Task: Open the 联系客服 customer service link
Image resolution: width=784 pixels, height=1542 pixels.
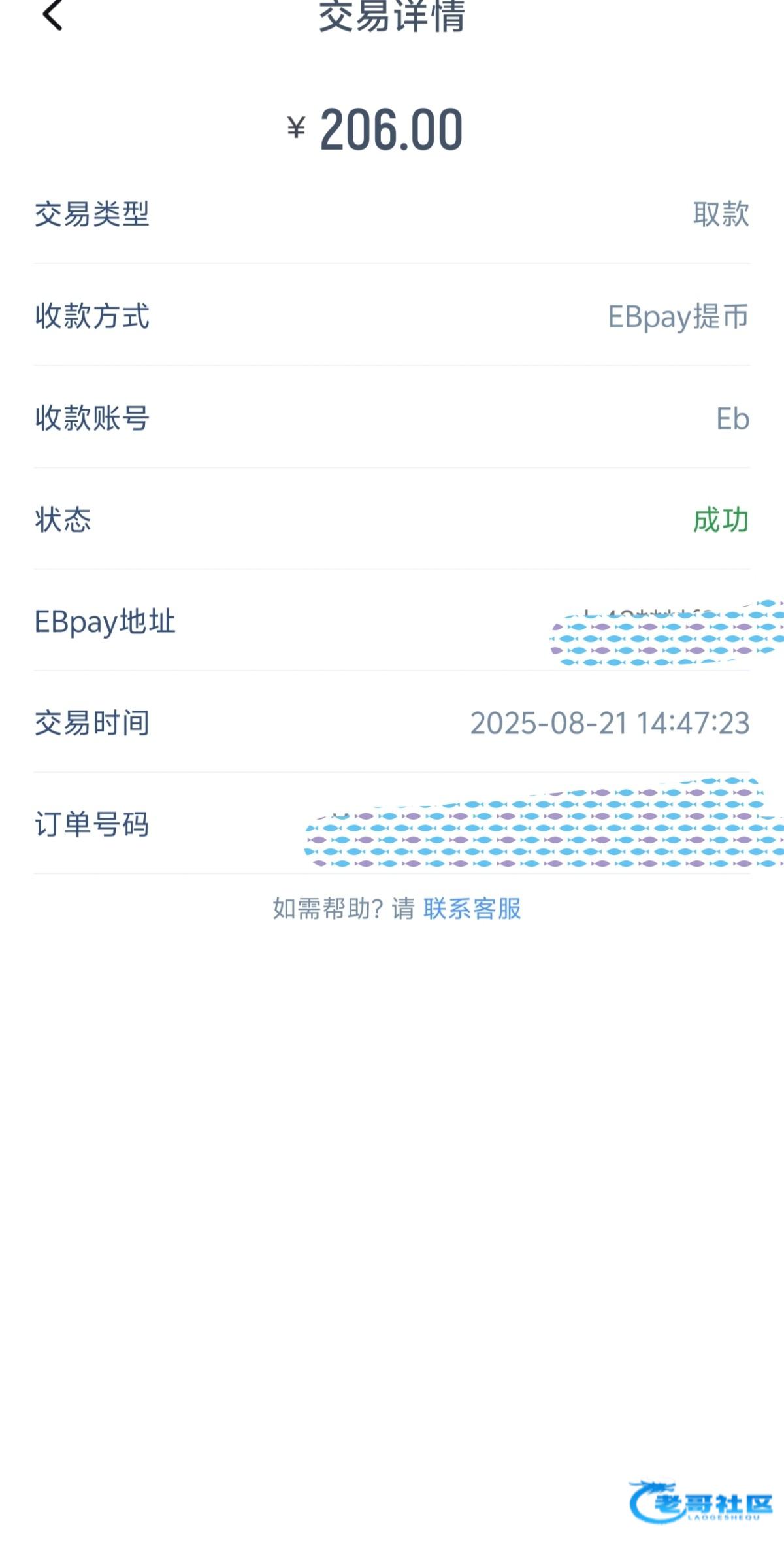Action: click(x=472, y=909)
